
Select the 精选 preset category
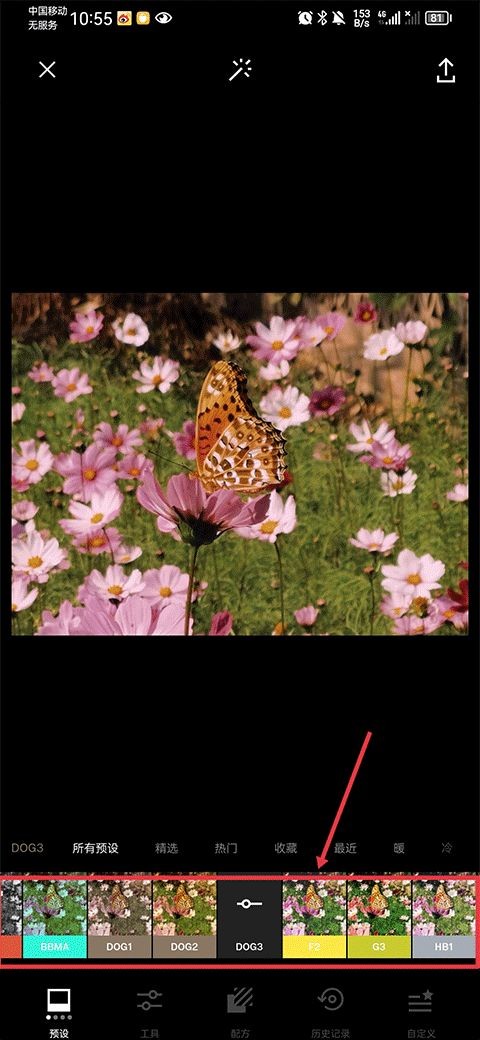pos(166,848)
